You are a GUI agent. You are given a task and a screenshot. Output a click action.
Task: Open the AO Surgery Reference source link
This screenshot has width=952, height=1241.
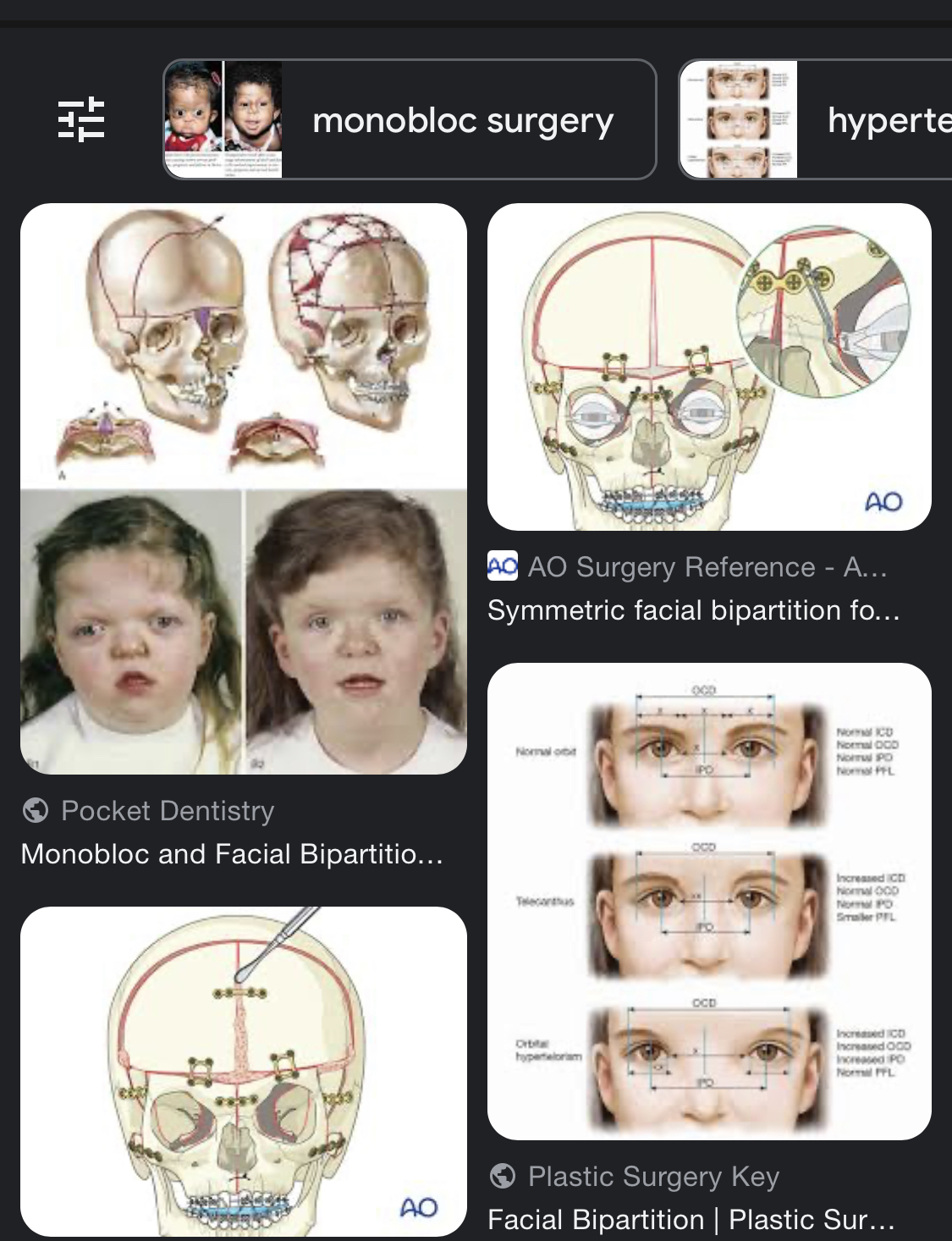(706, 566)
